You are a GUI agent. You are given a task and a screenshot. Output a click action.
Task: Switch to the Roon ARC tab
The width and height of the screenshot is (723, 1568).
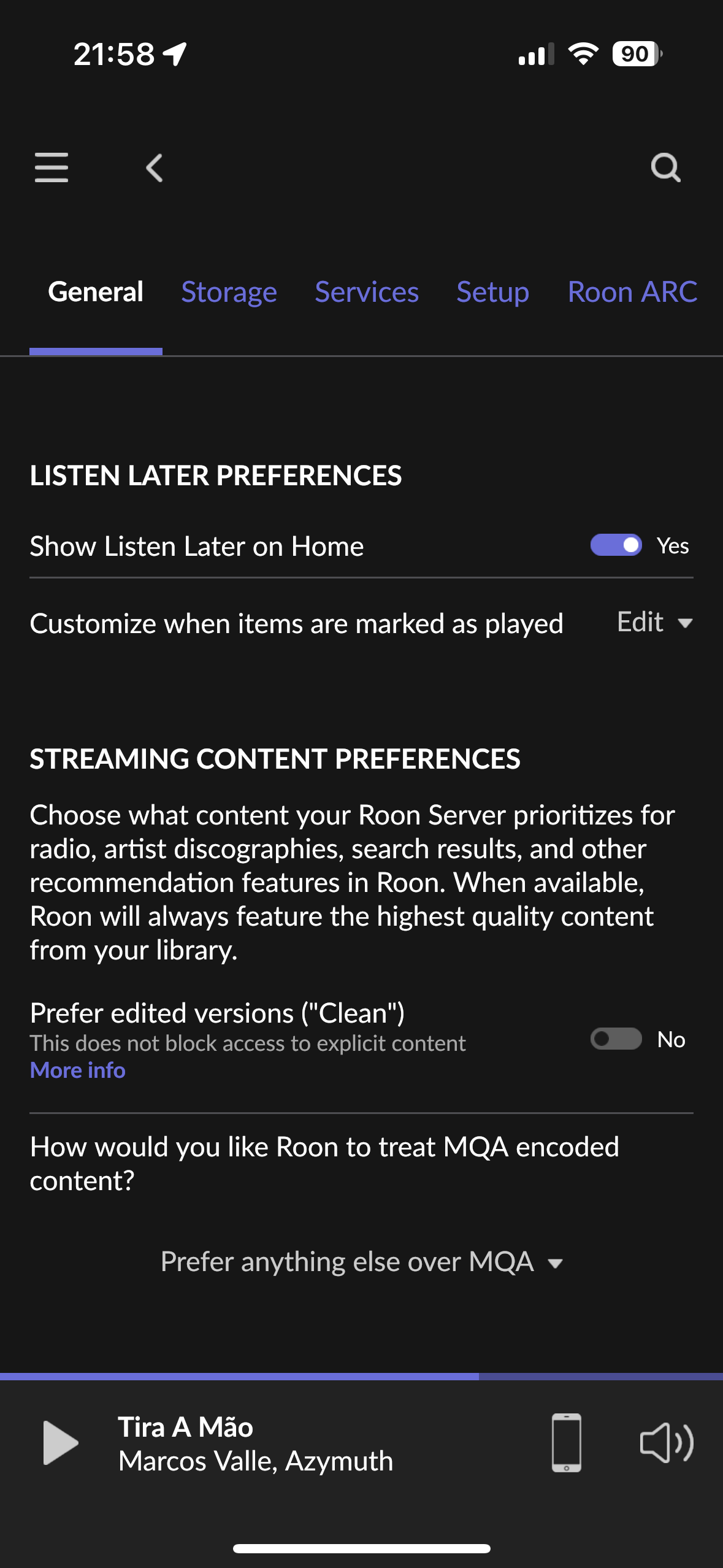click(632, 292)
